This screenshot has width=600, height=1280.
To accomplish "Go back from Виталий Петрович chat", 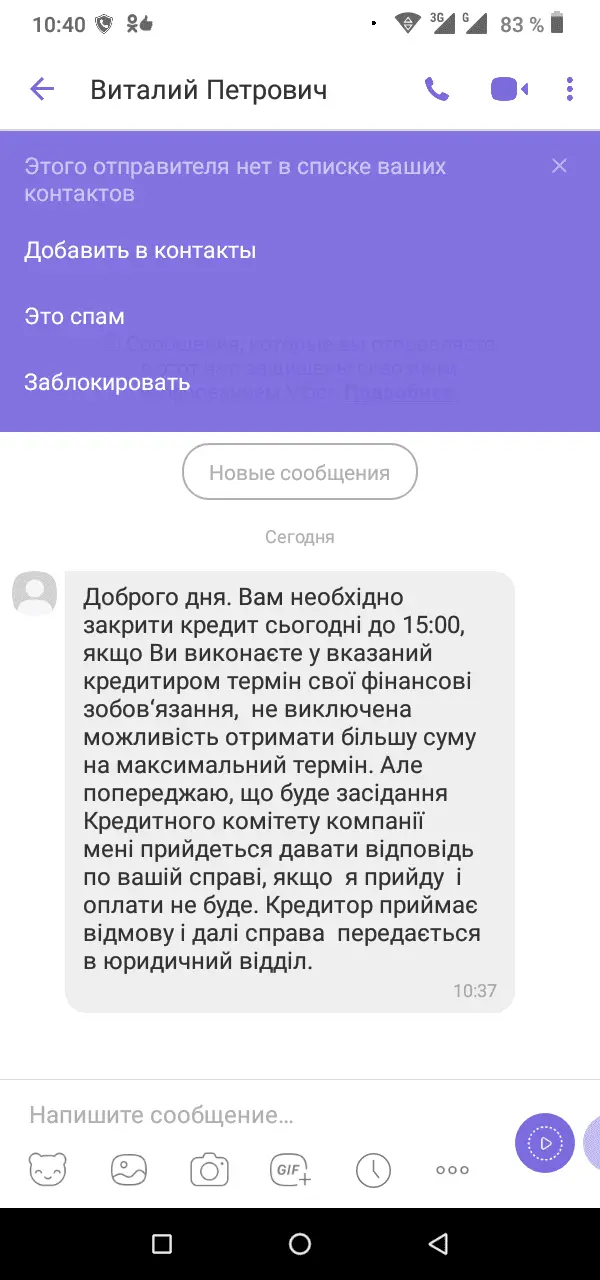I will click(x=42, y=90).
